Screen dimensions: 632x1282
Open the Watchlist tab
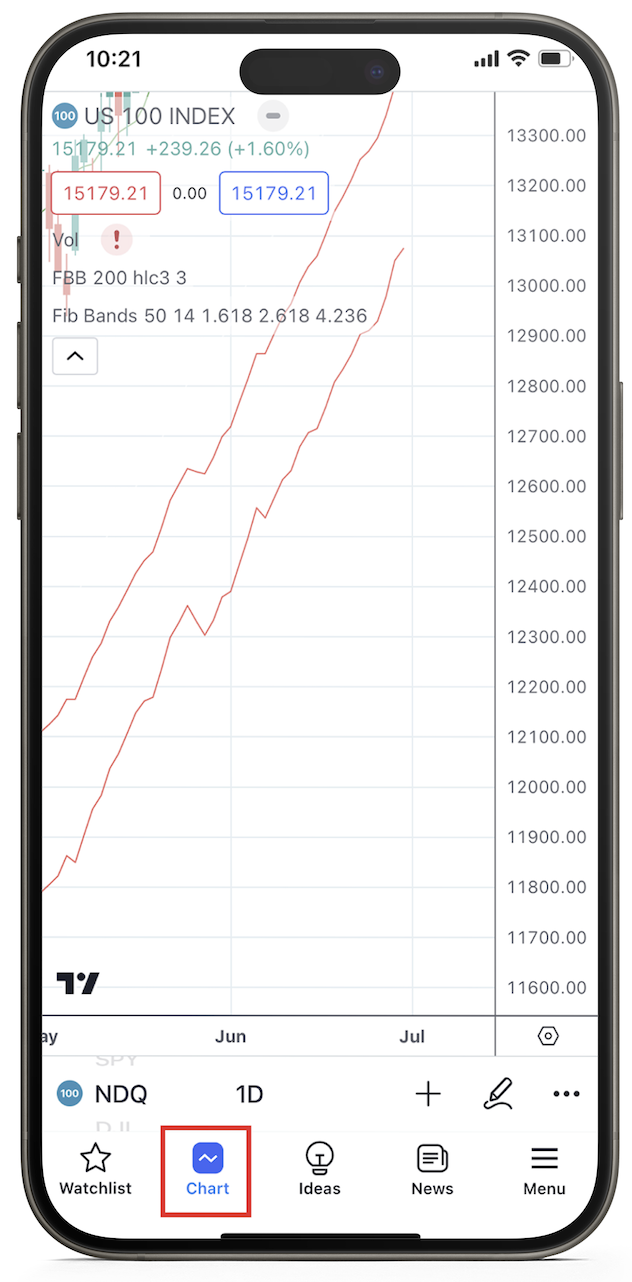tap(95, 1171)
